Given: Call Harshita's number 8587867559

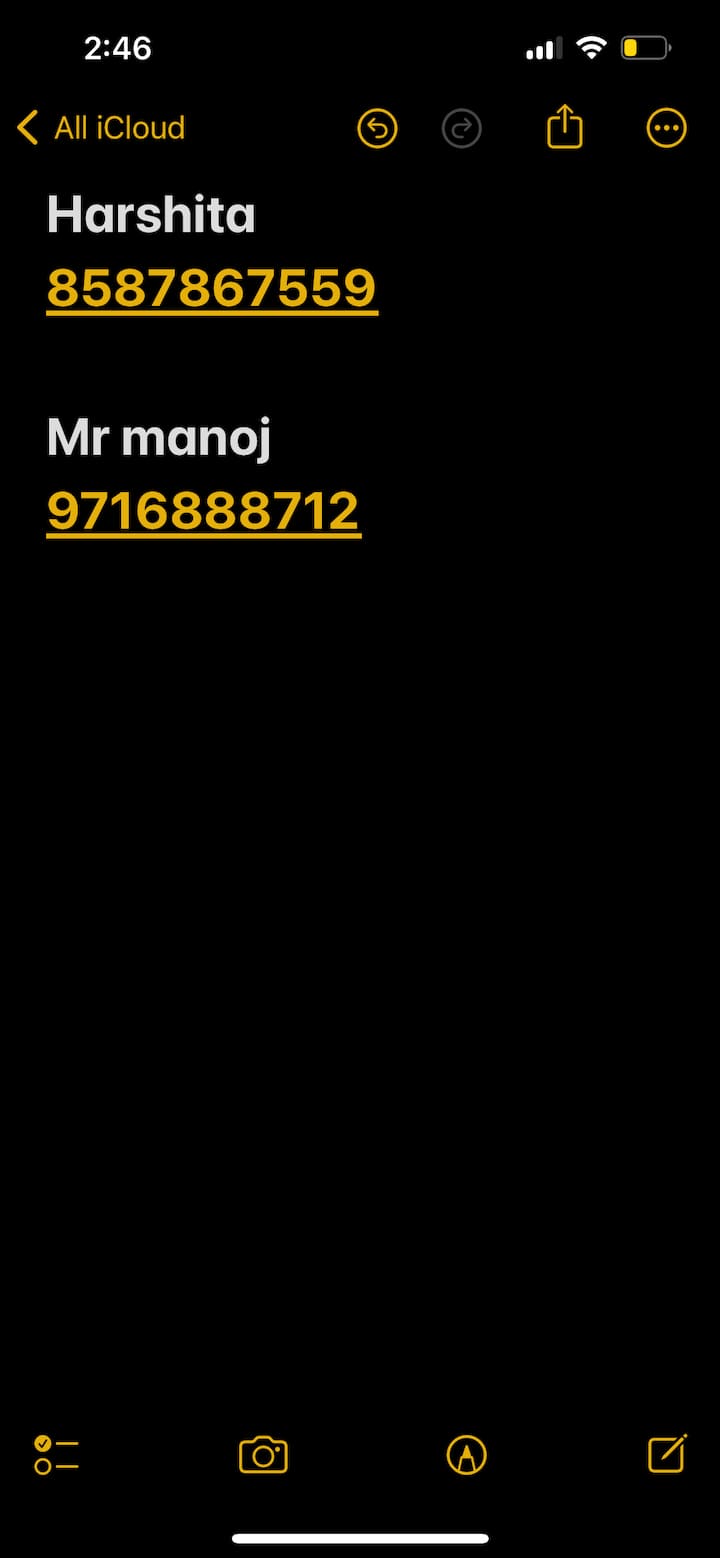Looking at the screenshot, I should (212, 289).
